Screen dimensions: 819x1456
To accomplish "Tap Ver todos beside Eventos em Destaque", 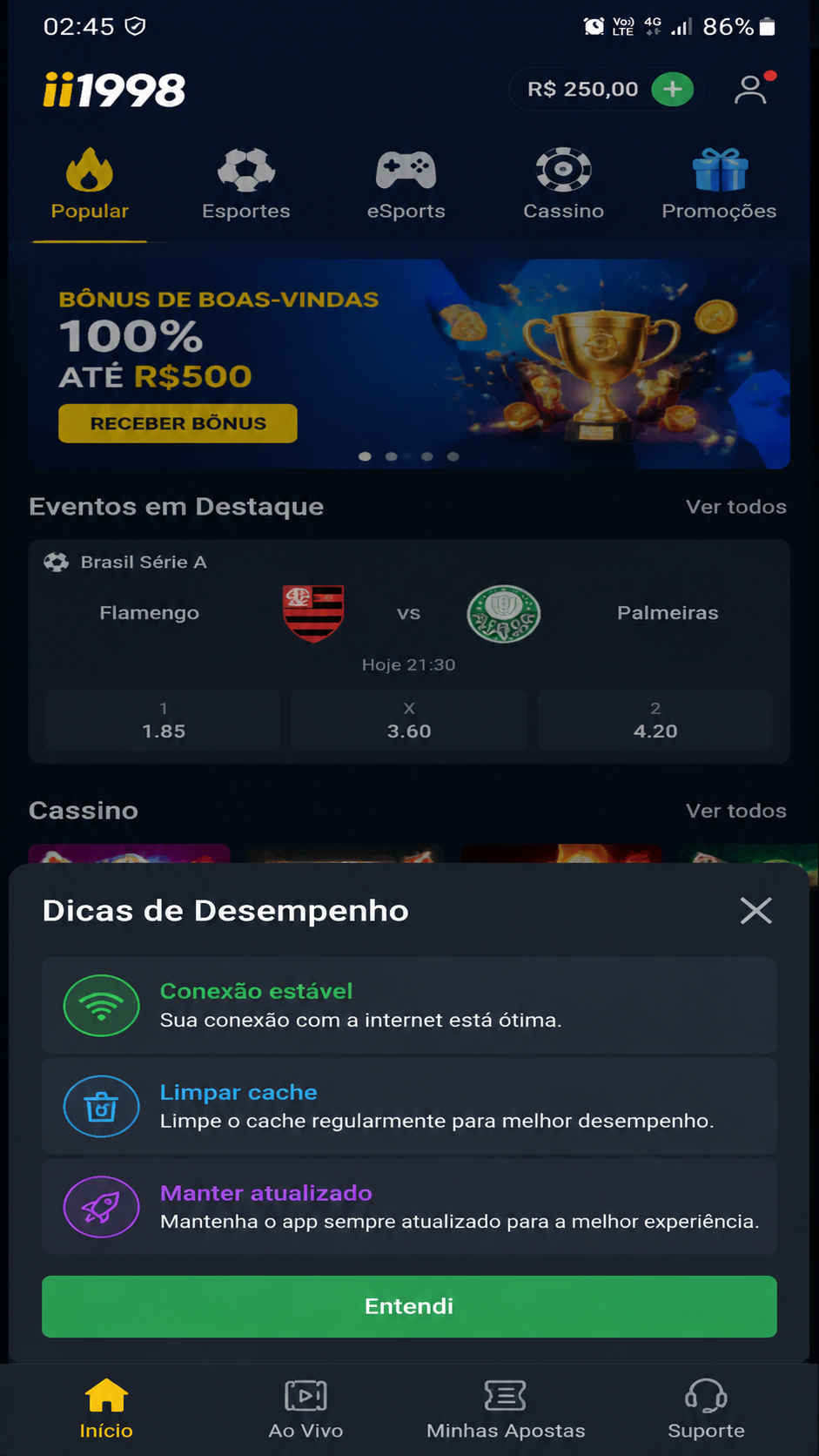I will (736, 507).
